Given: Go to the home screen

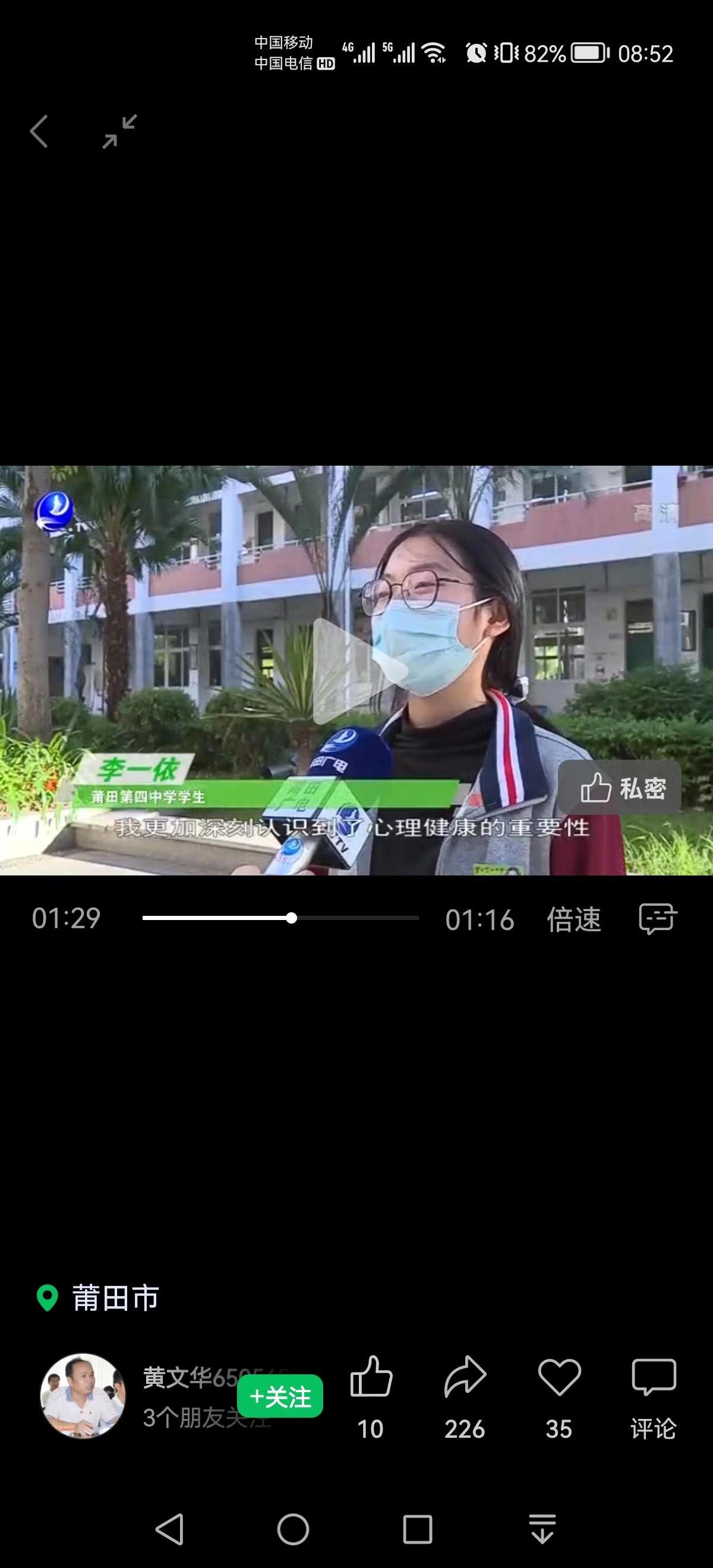Looking at the screenshot, I should [x=294, y=1529].
